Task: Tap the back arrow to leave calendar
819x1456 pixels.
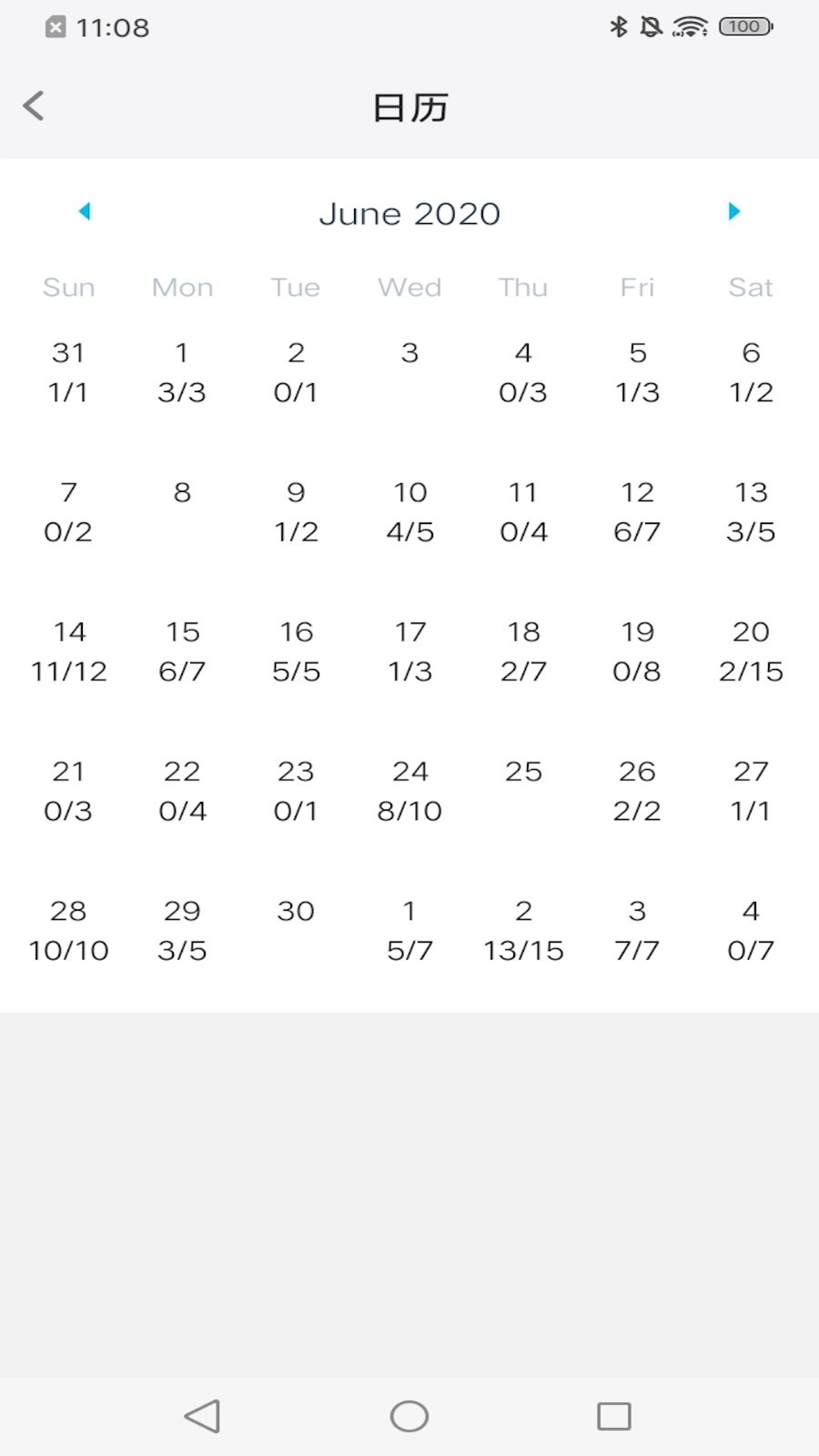Action: [34, 105]
